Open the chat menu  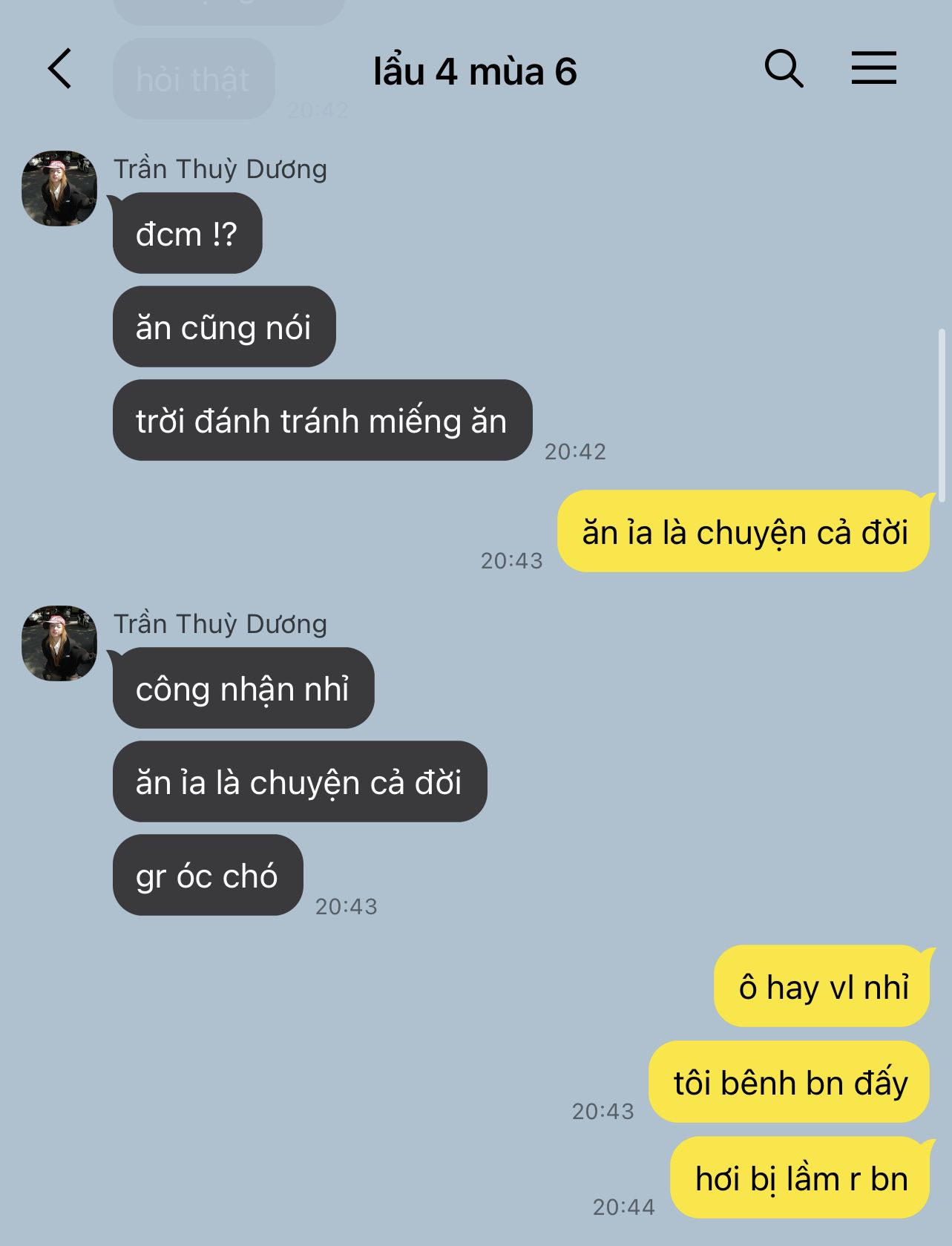(873, 68)
